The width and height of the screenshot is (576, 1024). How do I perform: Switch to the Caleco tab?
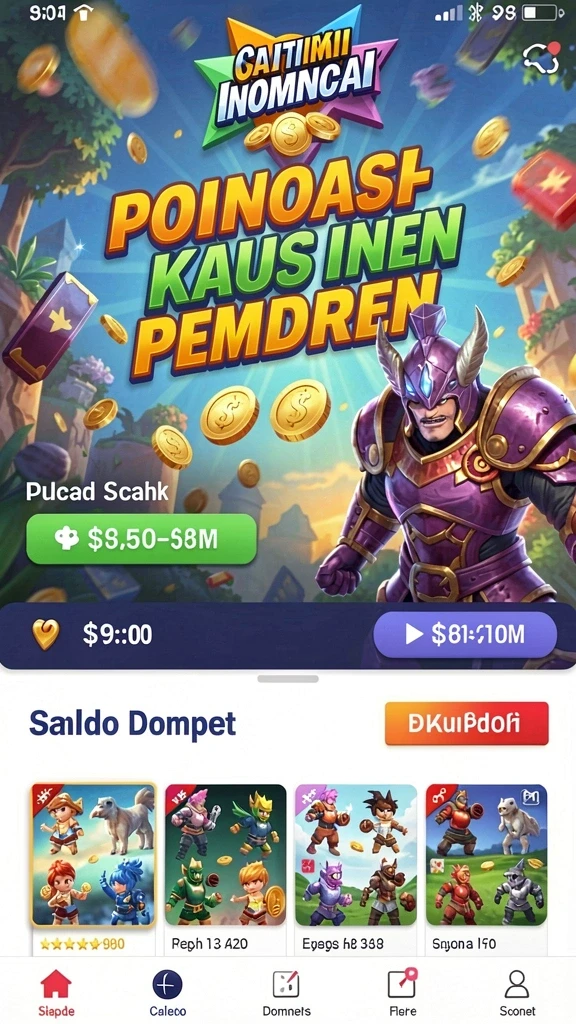(167, 993)
